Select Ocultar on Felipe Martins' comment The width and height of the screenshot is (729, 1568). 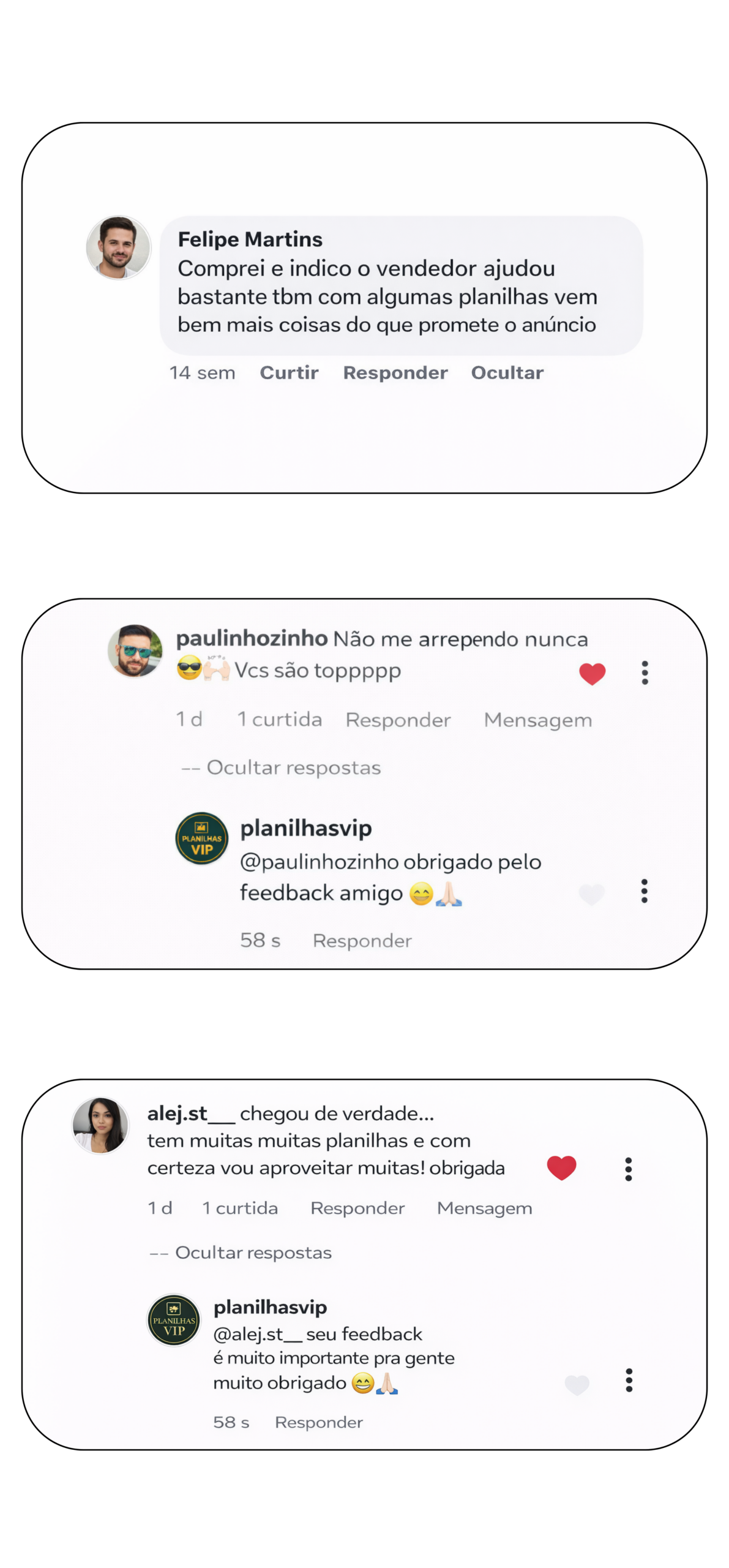(x=507, y=372)
